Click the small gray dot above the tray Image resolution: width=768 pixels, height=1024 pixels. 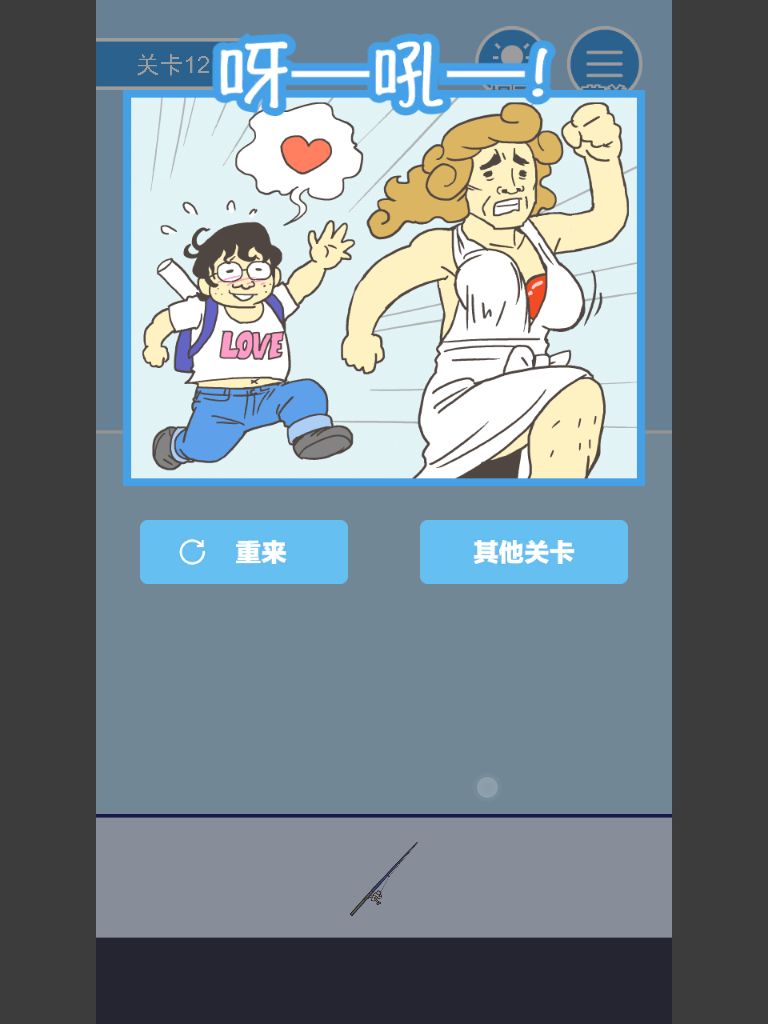(x=486, y=787)
